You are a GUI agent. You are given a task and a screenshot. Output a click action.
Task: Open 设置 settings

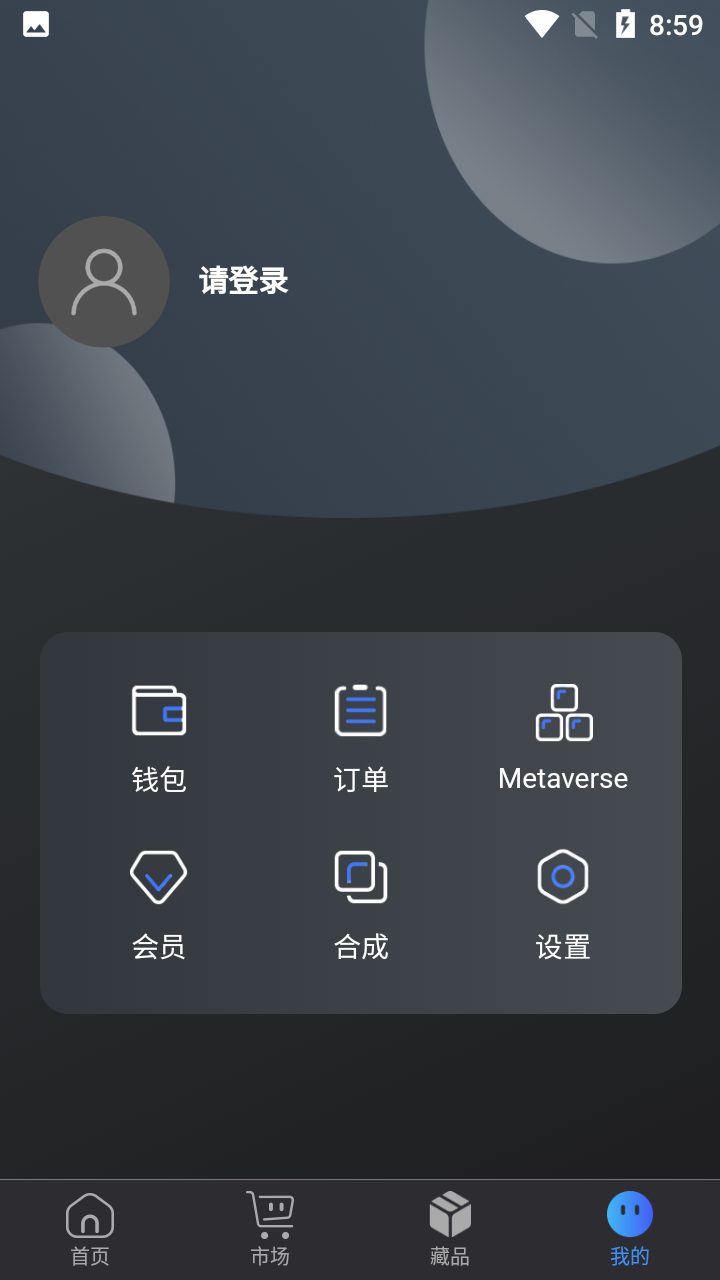click(x=563, y=904)
